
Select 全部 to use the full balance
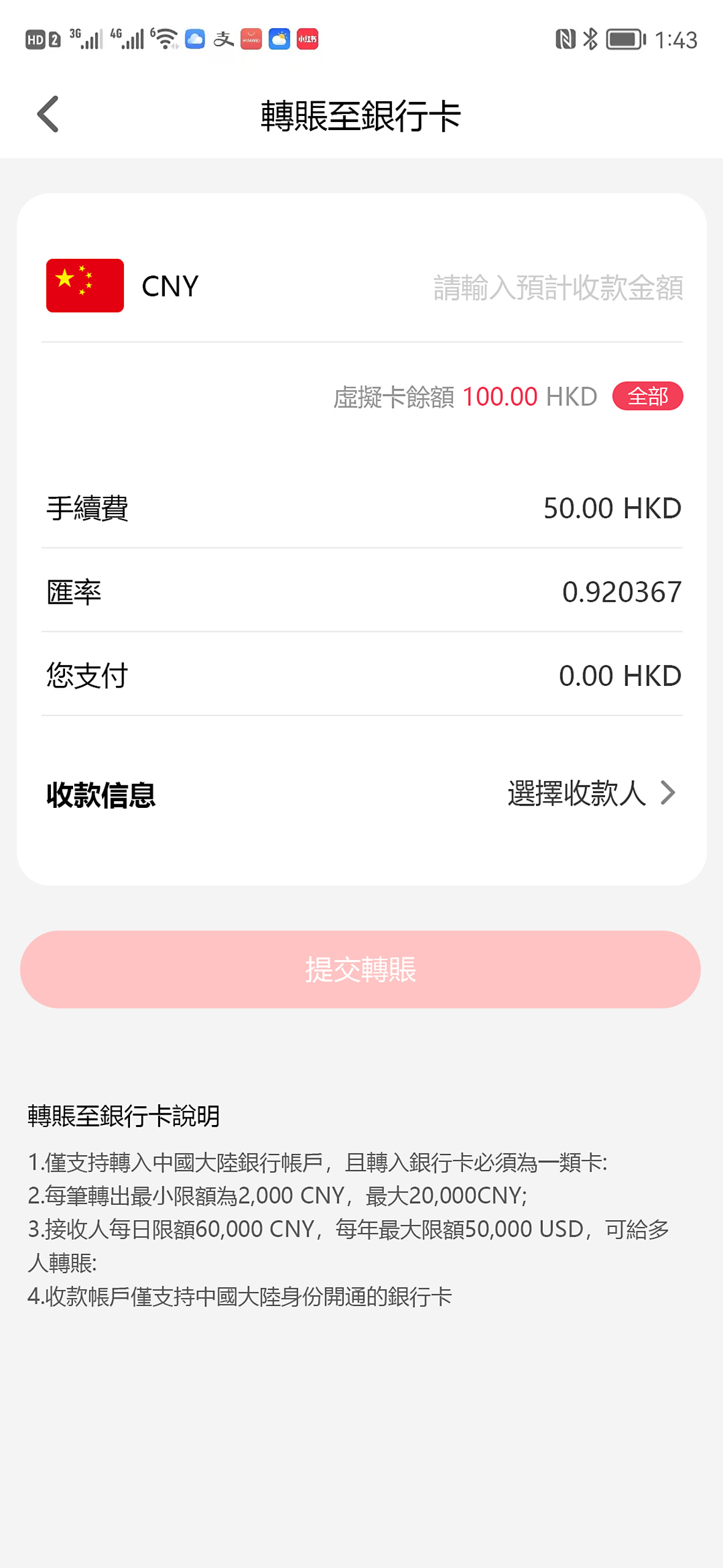pos(647,396)
